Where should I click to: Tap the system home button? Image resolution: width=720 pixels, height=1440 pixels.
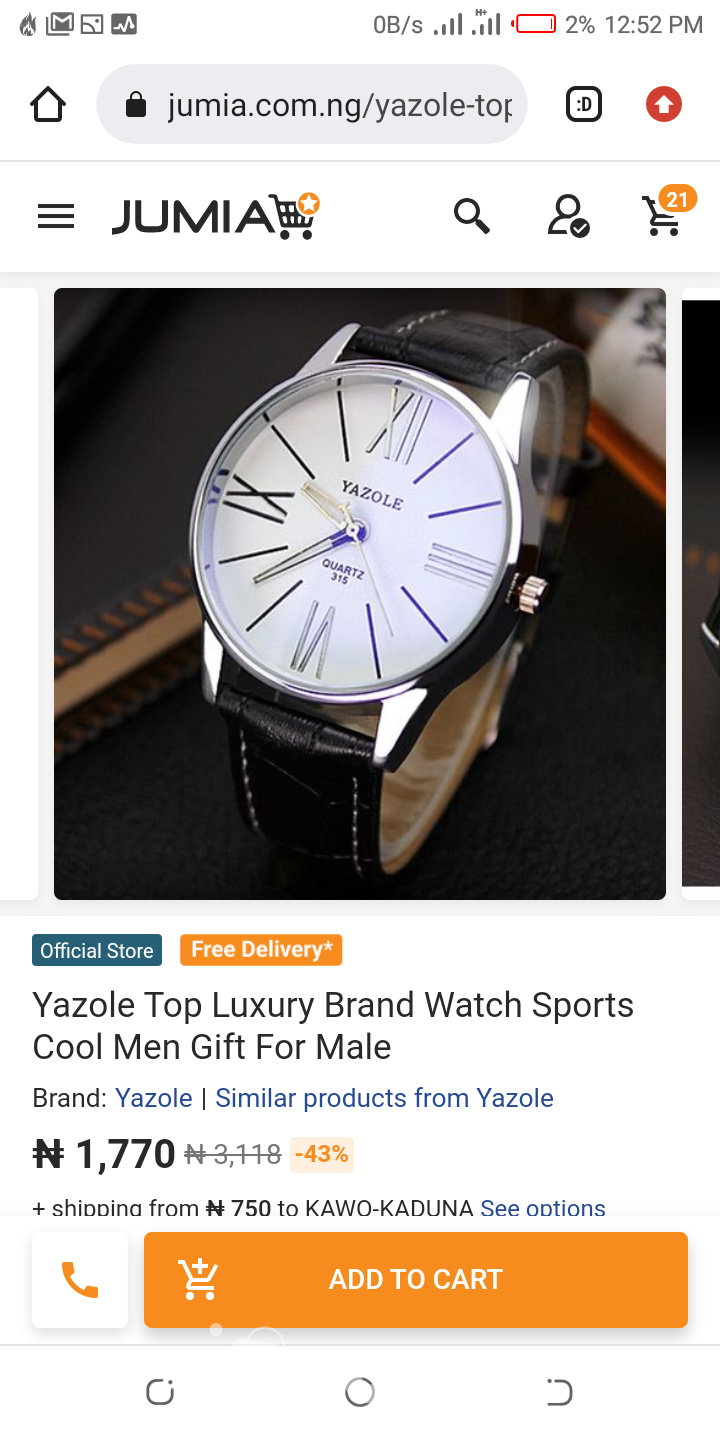click(360, 1392)
